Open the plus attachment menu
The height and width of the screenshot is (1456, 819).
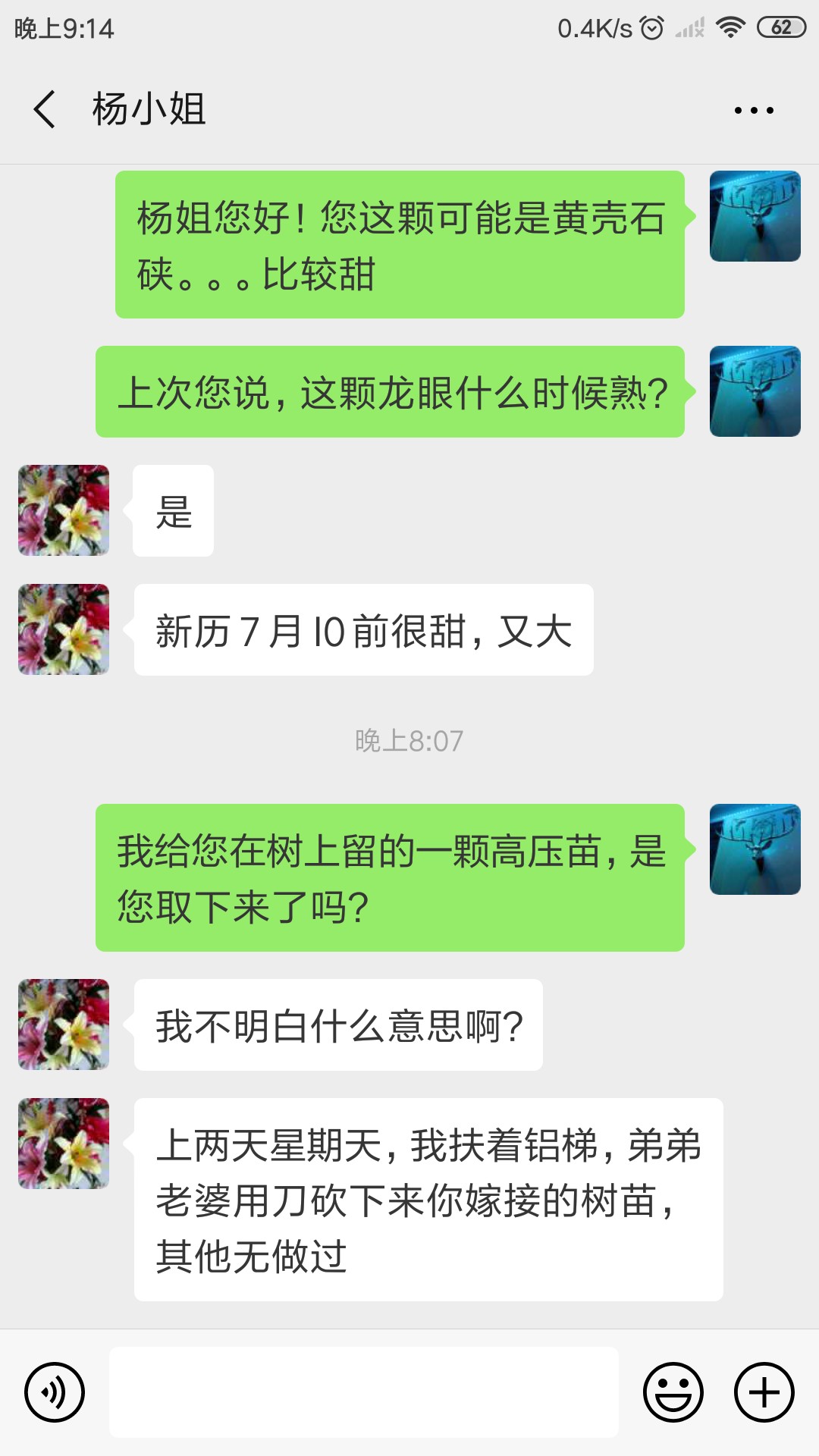pyautogui.click(x=764, y=1392)
